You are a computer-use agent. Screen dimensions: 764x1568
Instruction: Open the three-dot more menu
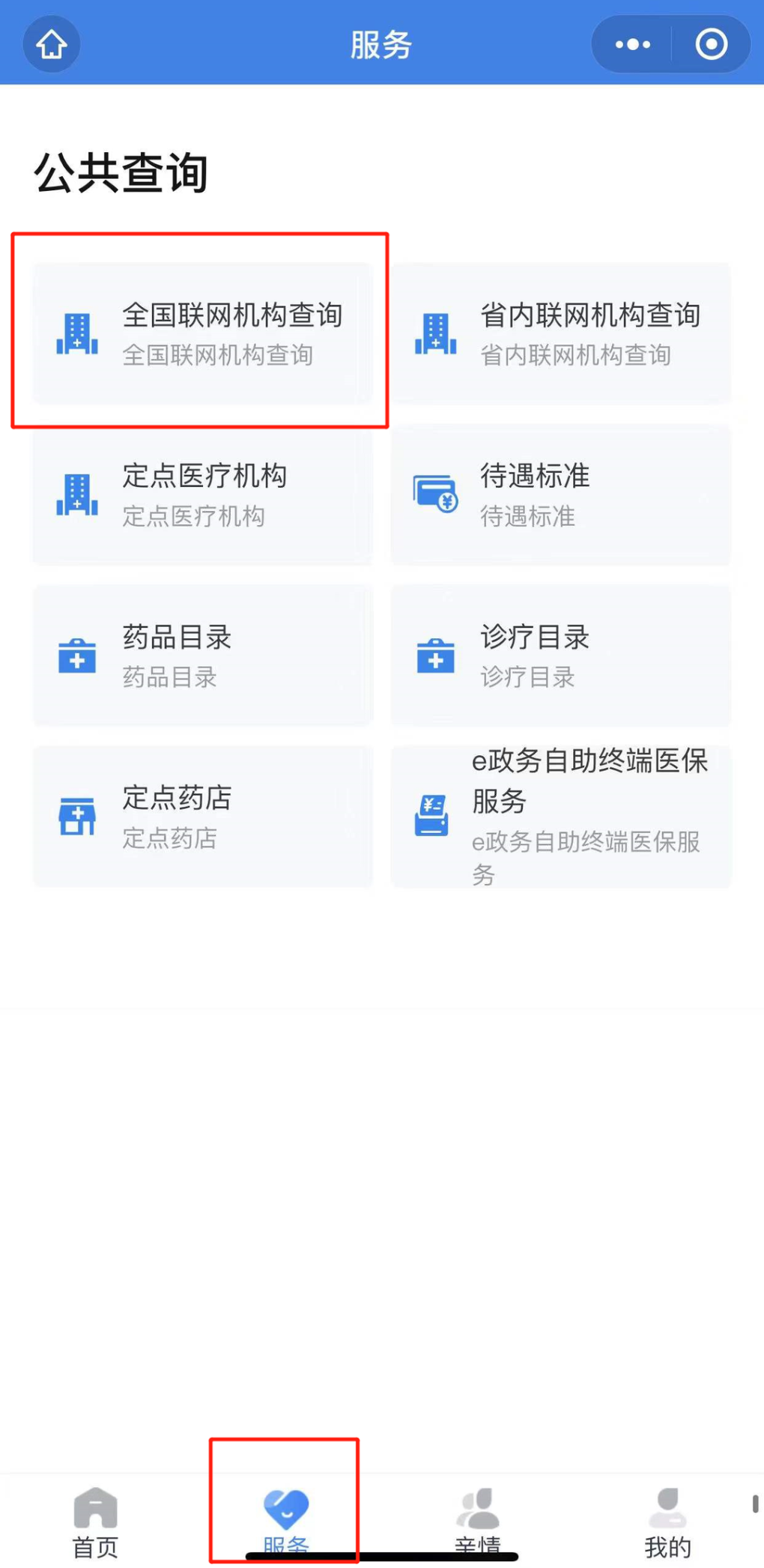[x=632, y=45]
